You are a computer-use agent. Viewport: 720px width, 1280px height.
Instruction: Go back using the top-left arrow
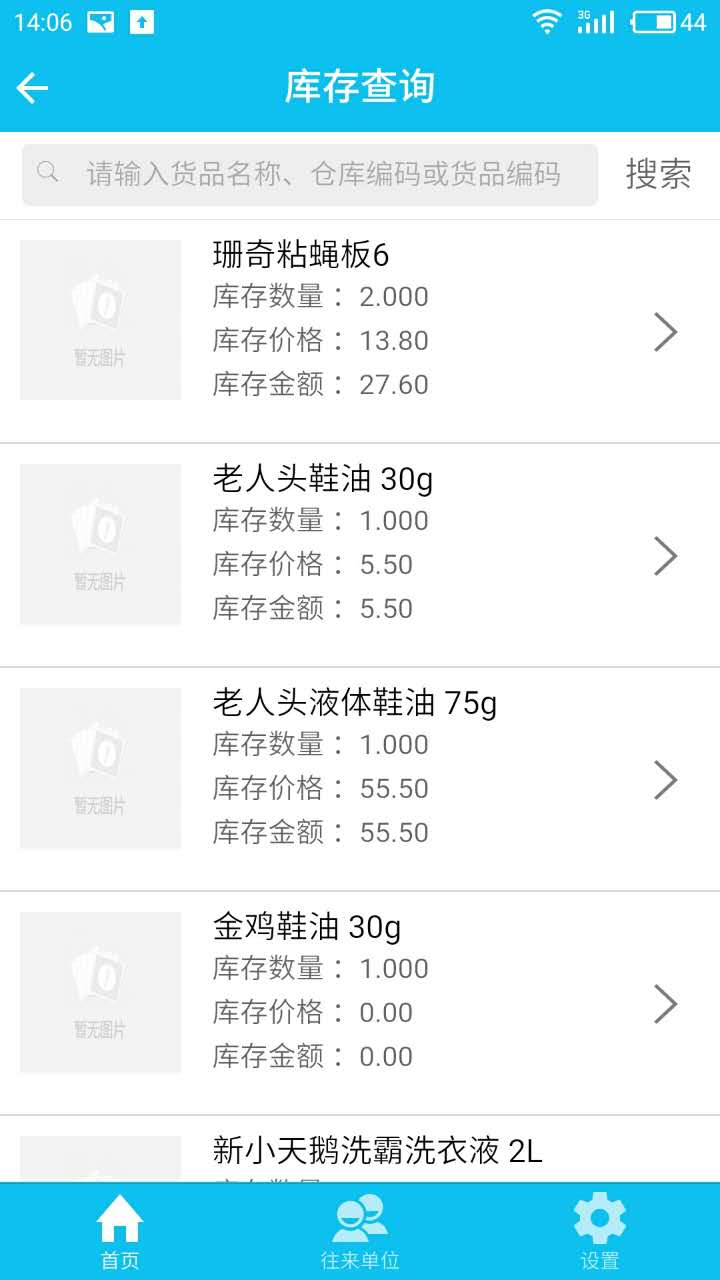click(x=32, y=88)
